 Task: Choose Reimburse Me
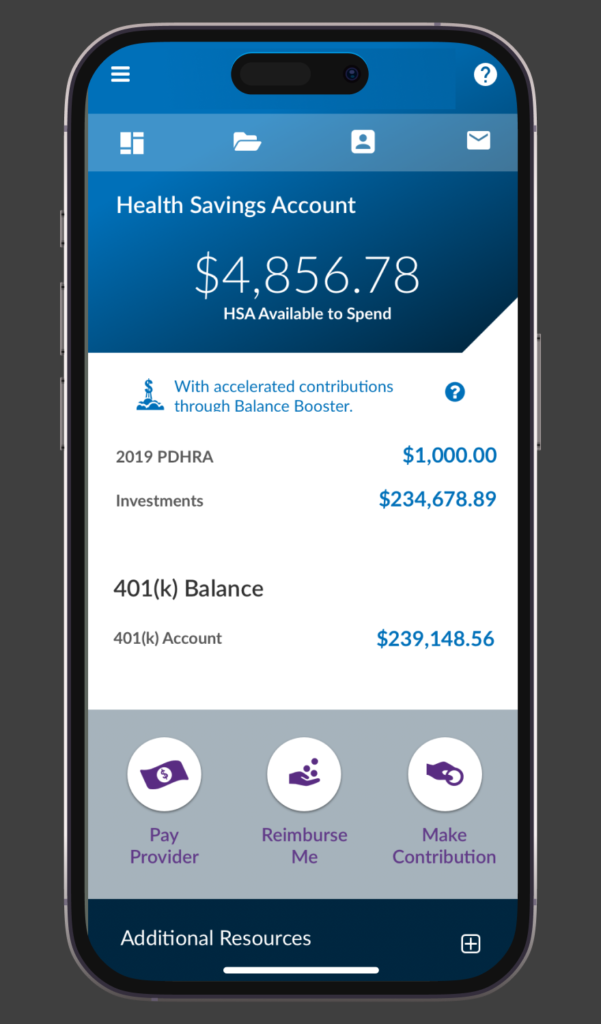point(304,802)
